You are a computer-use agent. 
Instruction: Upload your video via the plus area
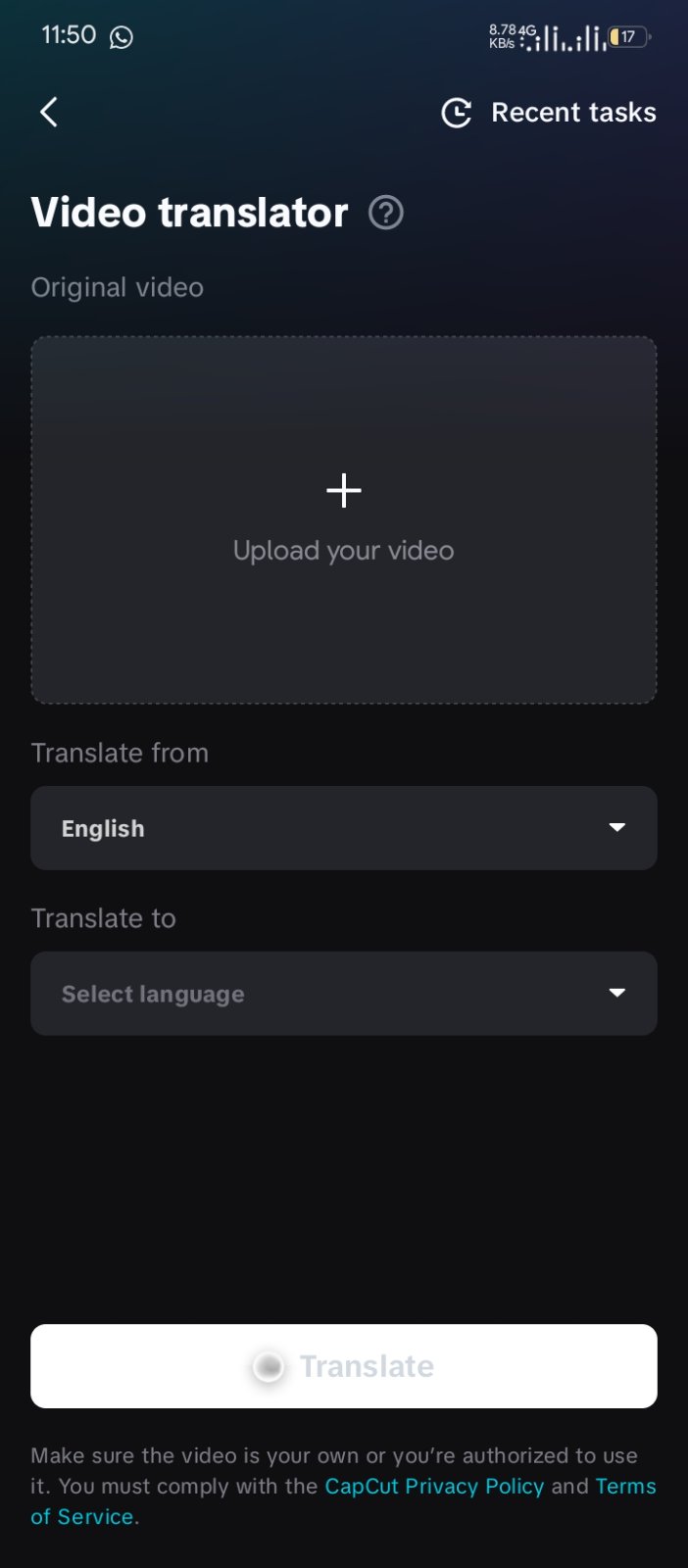pyautogui.click(x=344, y=519)
